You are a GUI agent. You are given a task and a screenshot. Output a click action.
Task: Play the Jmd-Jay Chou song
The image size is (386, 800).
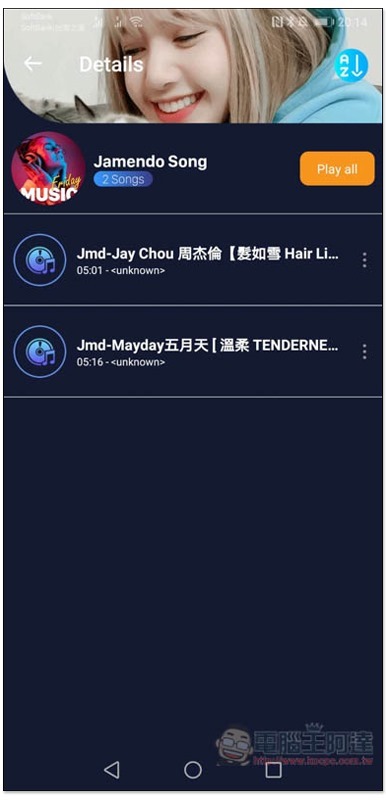coord(192,260)
